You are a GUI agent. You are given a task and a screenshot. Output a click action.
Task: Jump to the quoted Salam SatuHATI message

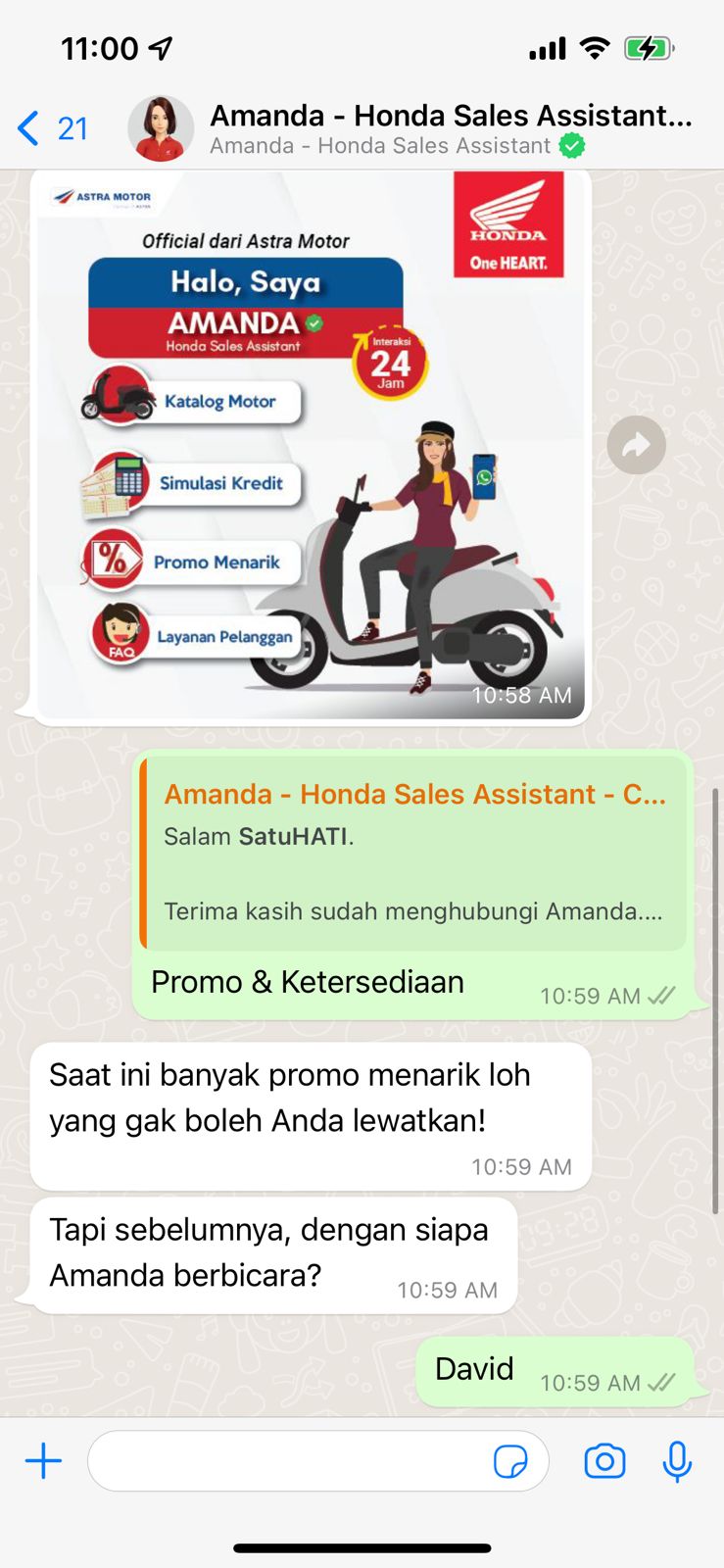(413, 853)
